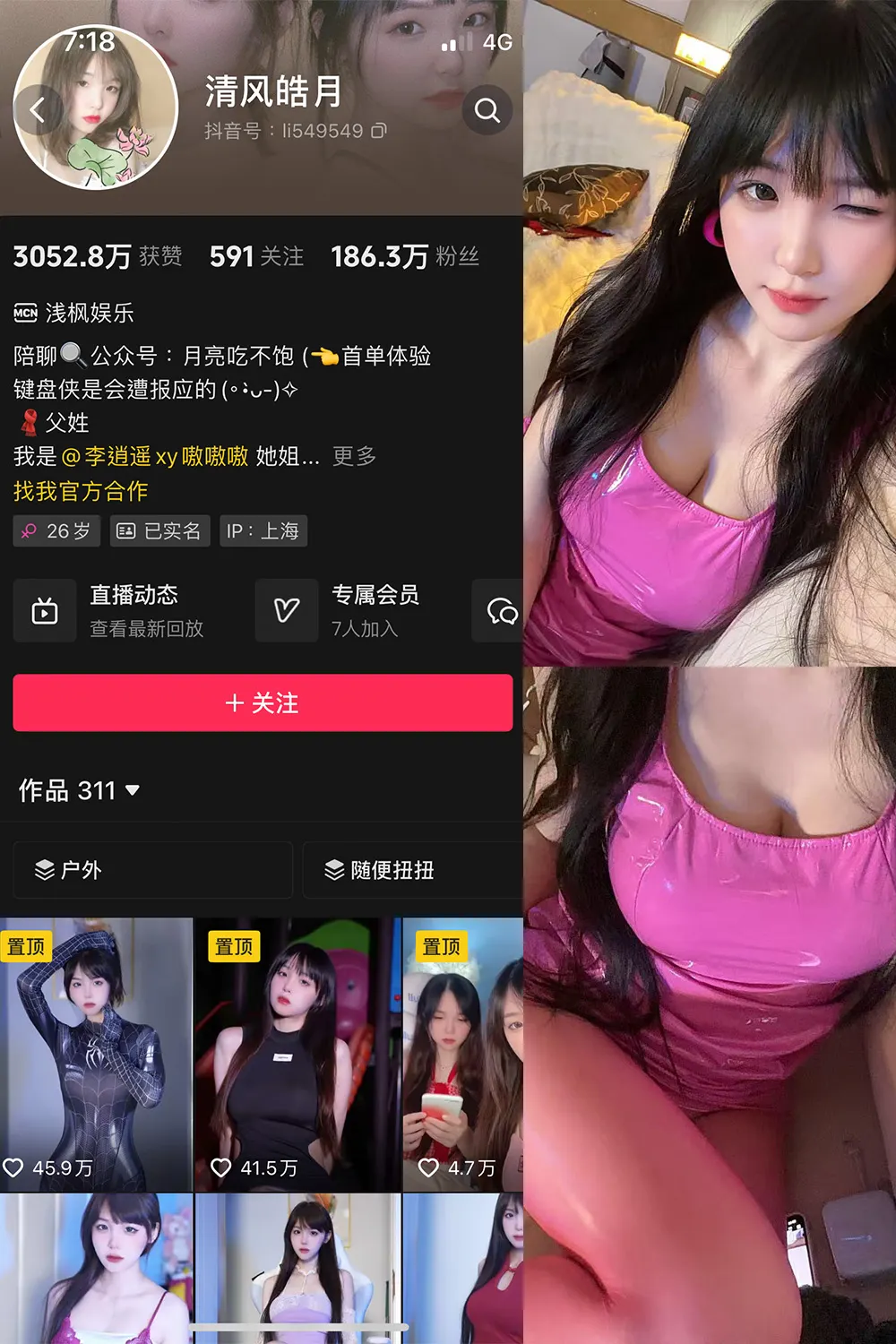This screenshot has height=1344, width=896.
Task: Open 专属会员 via the V icon
Action: pos(287,610)
